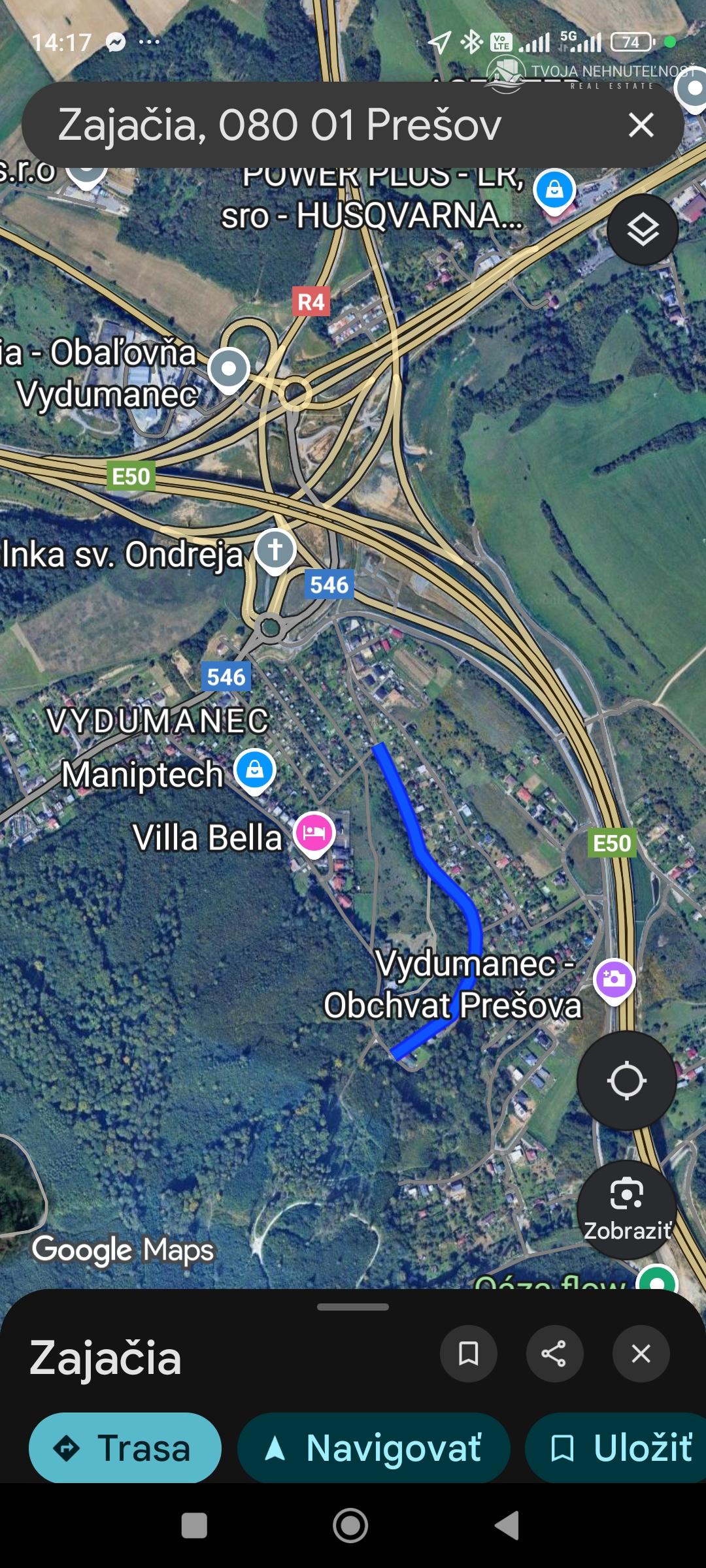Viewport: 706px width, 1568px height.
Task: Open the map layers selector
Action: coord(643,229)
